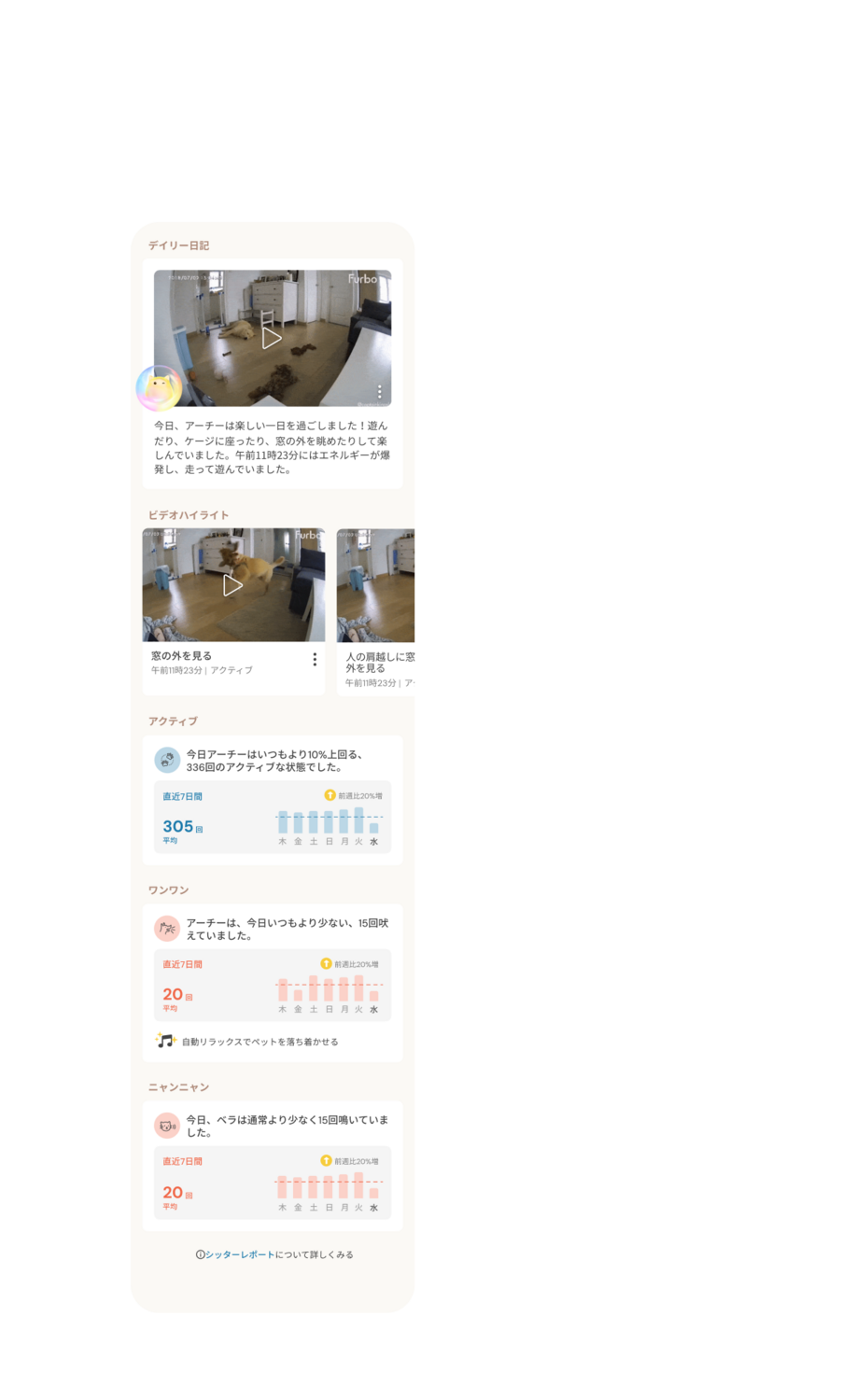Open the シッターレポート link
The width and height of the screenshot is (842, 1400).
point(239,1254)
